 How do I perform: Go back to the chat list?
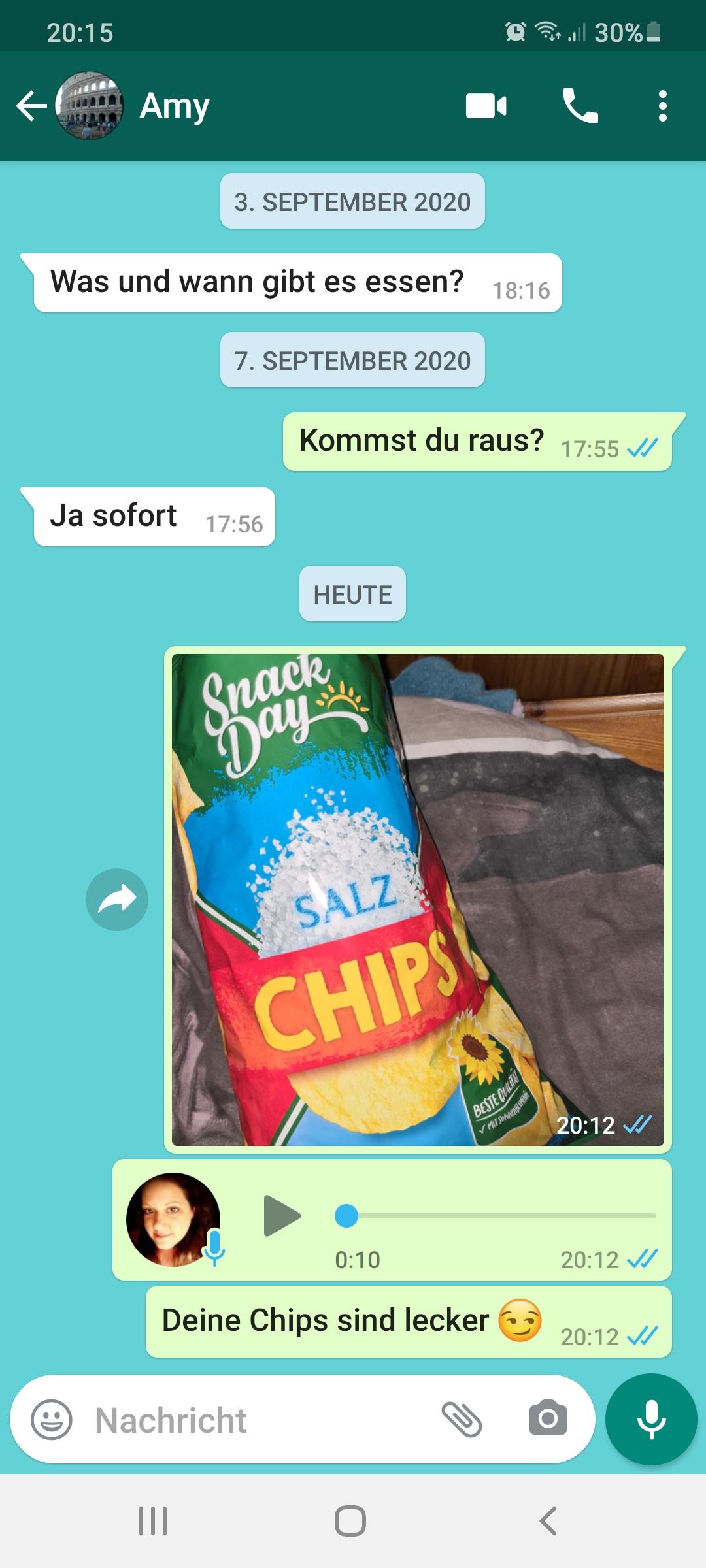31,106
